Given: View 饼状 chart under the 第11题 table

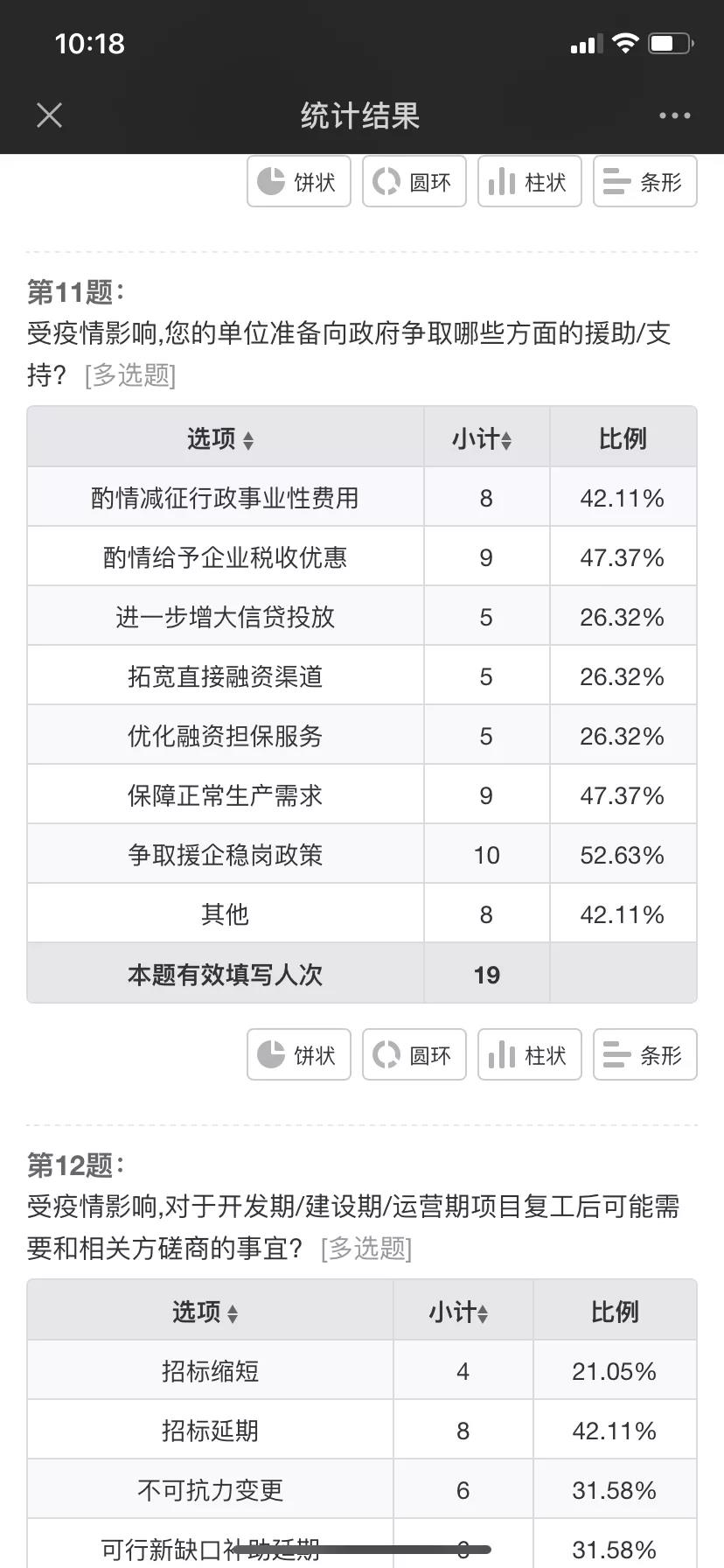Looking at the screenshot, I should pyautogui.click(x=298, y=1055).
